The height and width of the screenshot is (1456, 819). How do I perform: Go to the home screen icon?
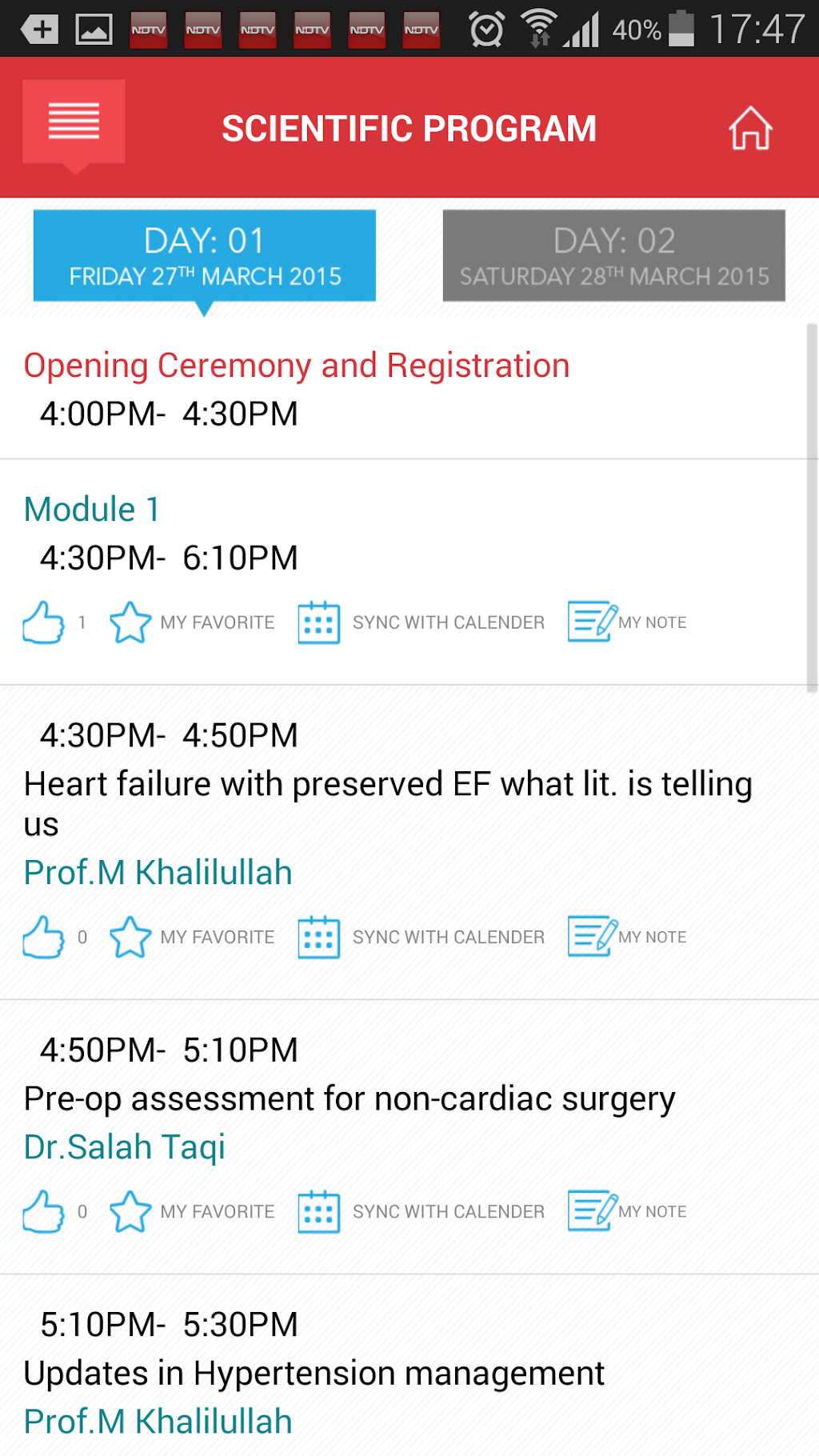[749, 128]
